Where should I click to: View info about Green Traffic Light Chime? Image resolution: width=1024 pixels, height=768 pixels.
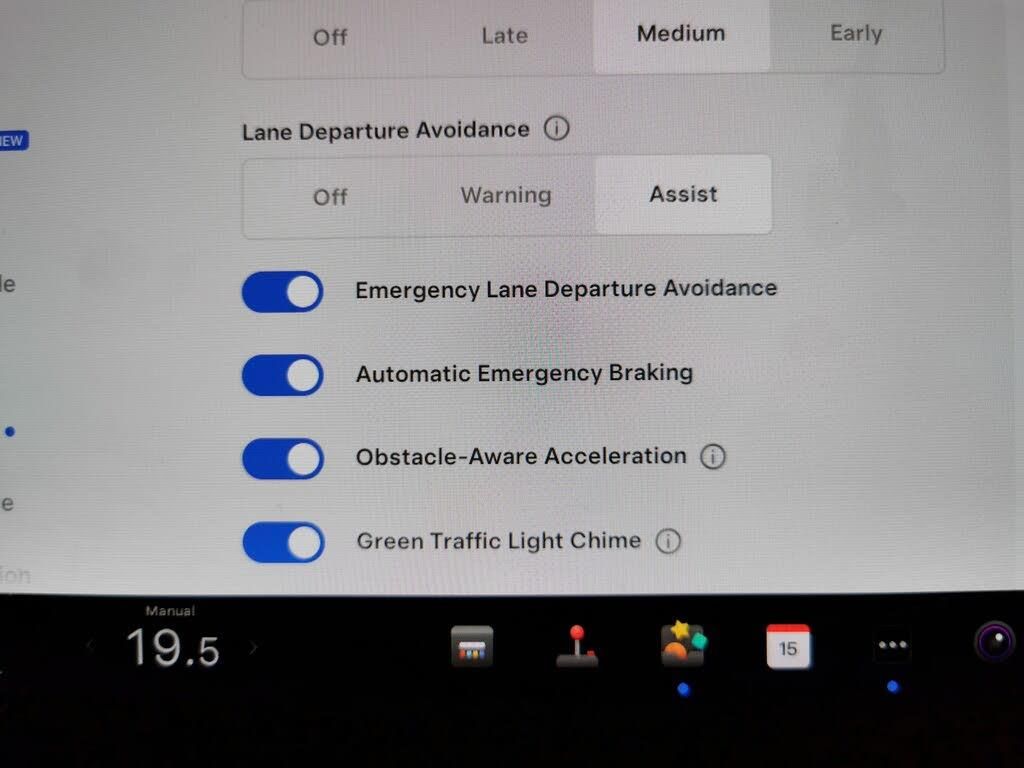(x=668, y=541)
